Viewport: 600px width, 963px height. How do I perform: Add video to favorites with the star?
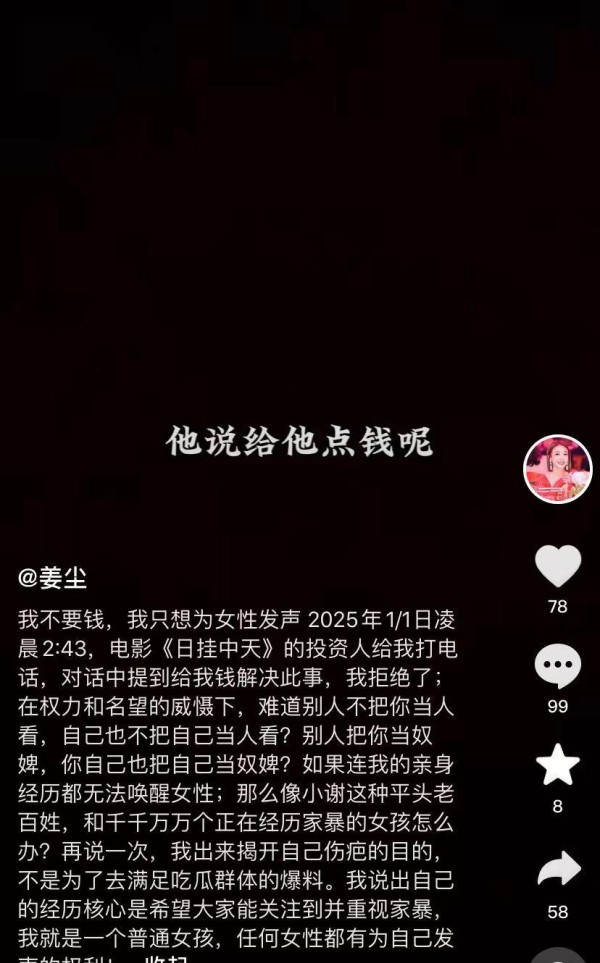[558, 765]
